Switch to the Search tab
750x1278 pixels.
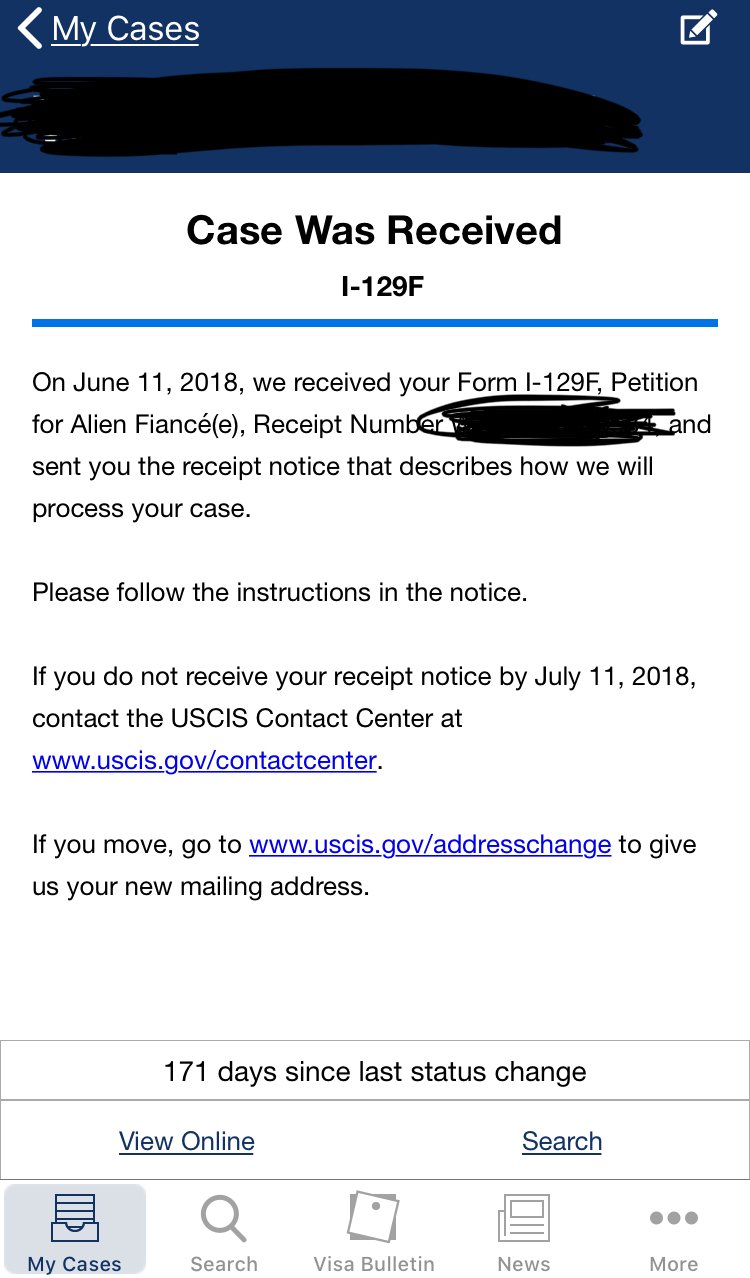click(x=224, y=1230)
